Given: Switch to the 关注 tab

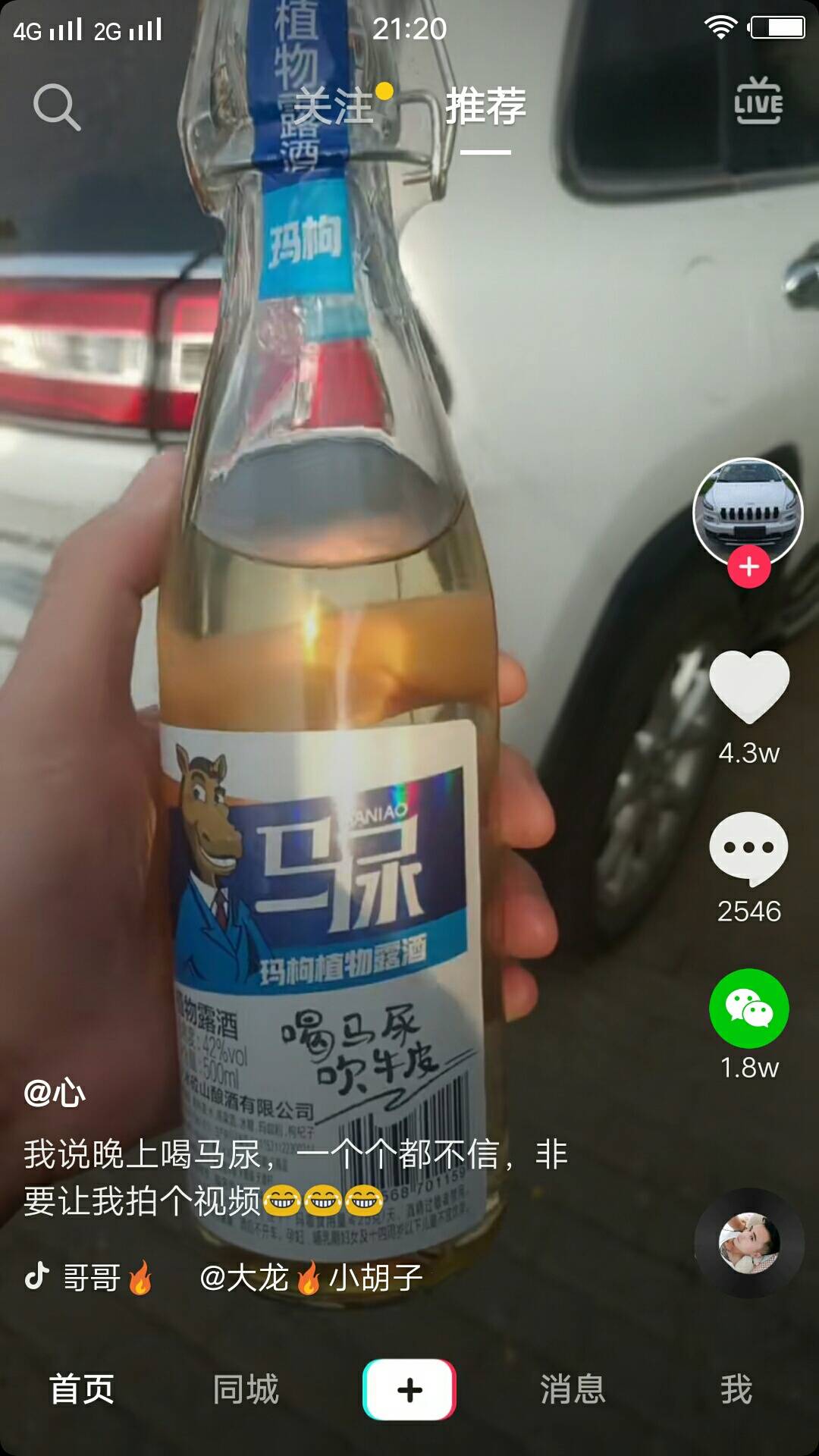Looking at the screenshot, I should (334, 107).
